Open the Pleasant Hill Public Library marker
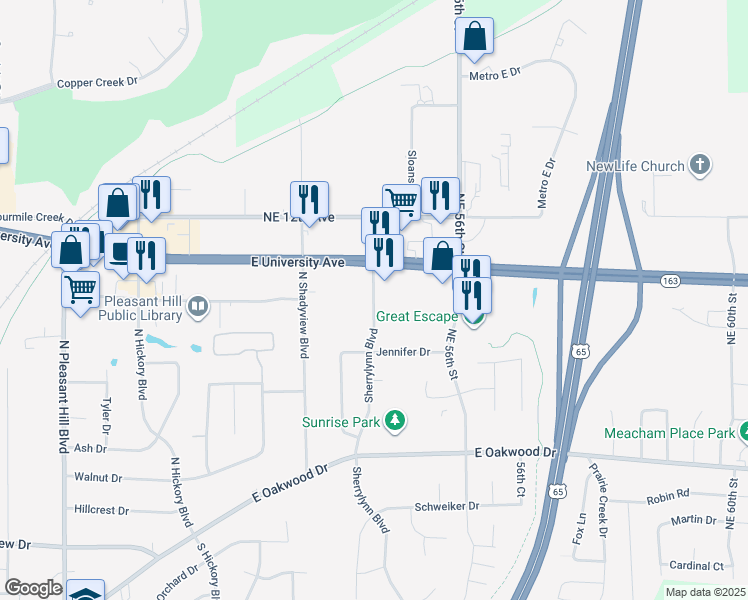The height and width of the screenshot is (600, 748). (x=198, y=306)
